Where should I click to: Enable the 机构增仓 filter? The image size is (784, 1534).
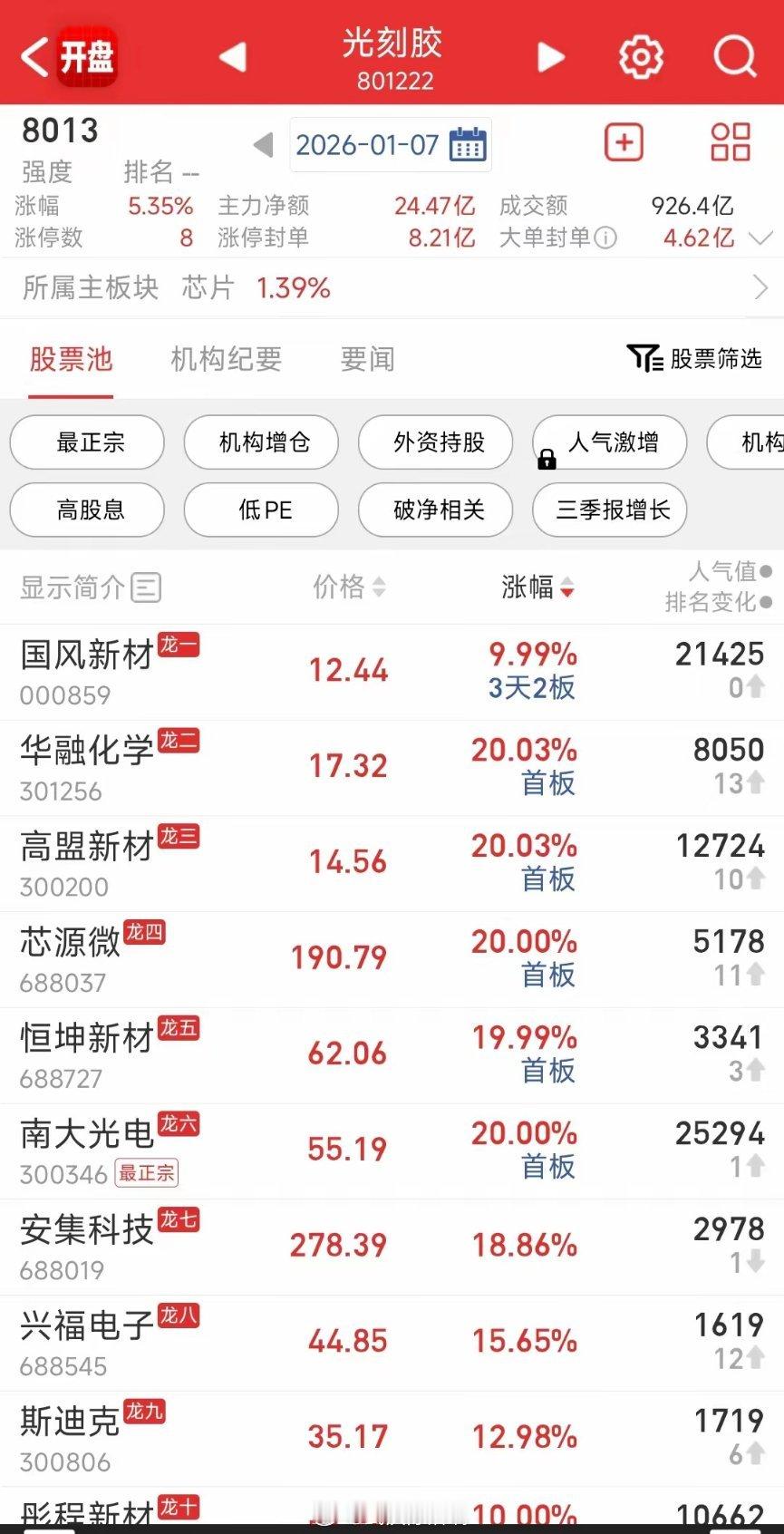[261, 442]
